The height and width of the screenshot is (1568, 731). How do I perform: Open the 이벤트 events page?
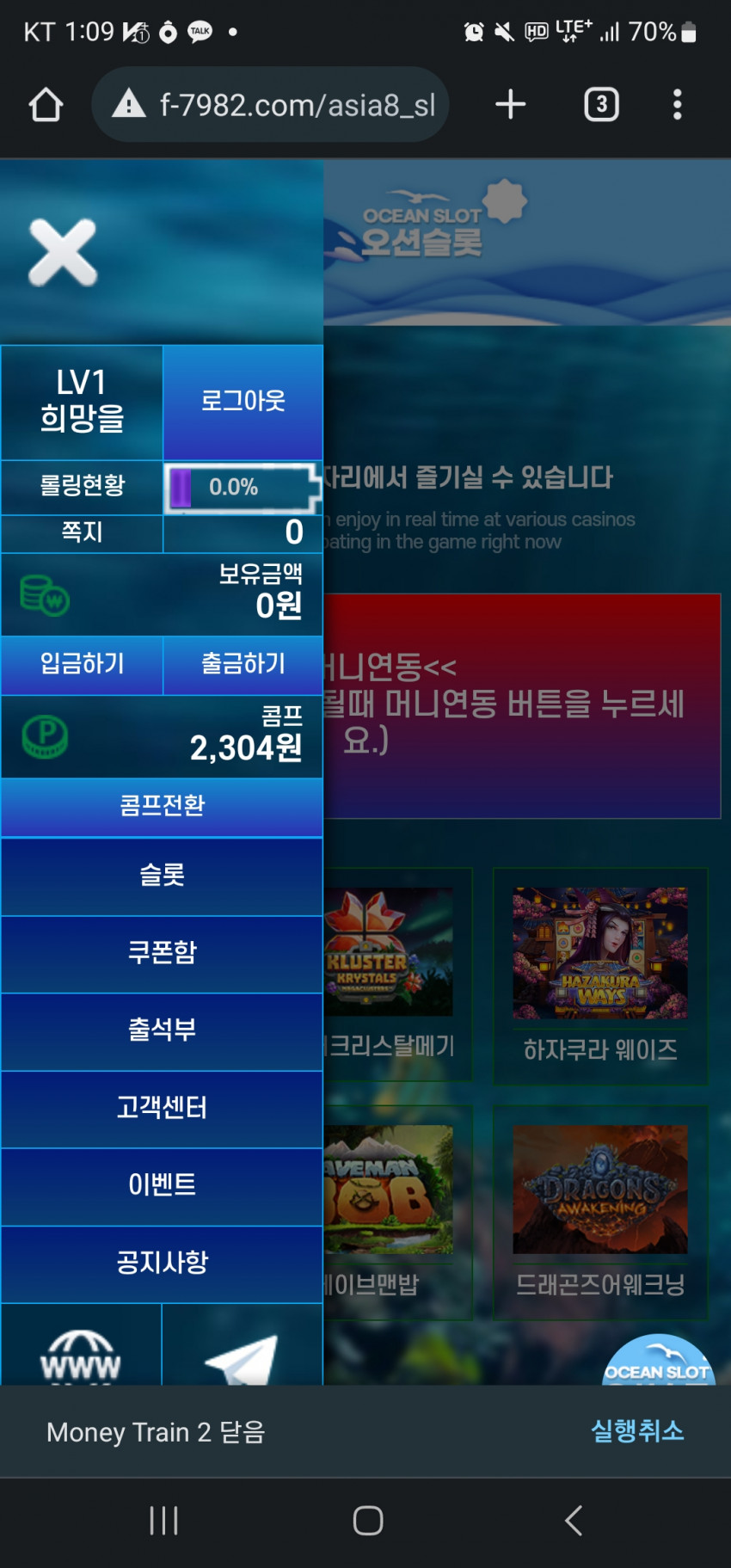tap(162, 1185)
